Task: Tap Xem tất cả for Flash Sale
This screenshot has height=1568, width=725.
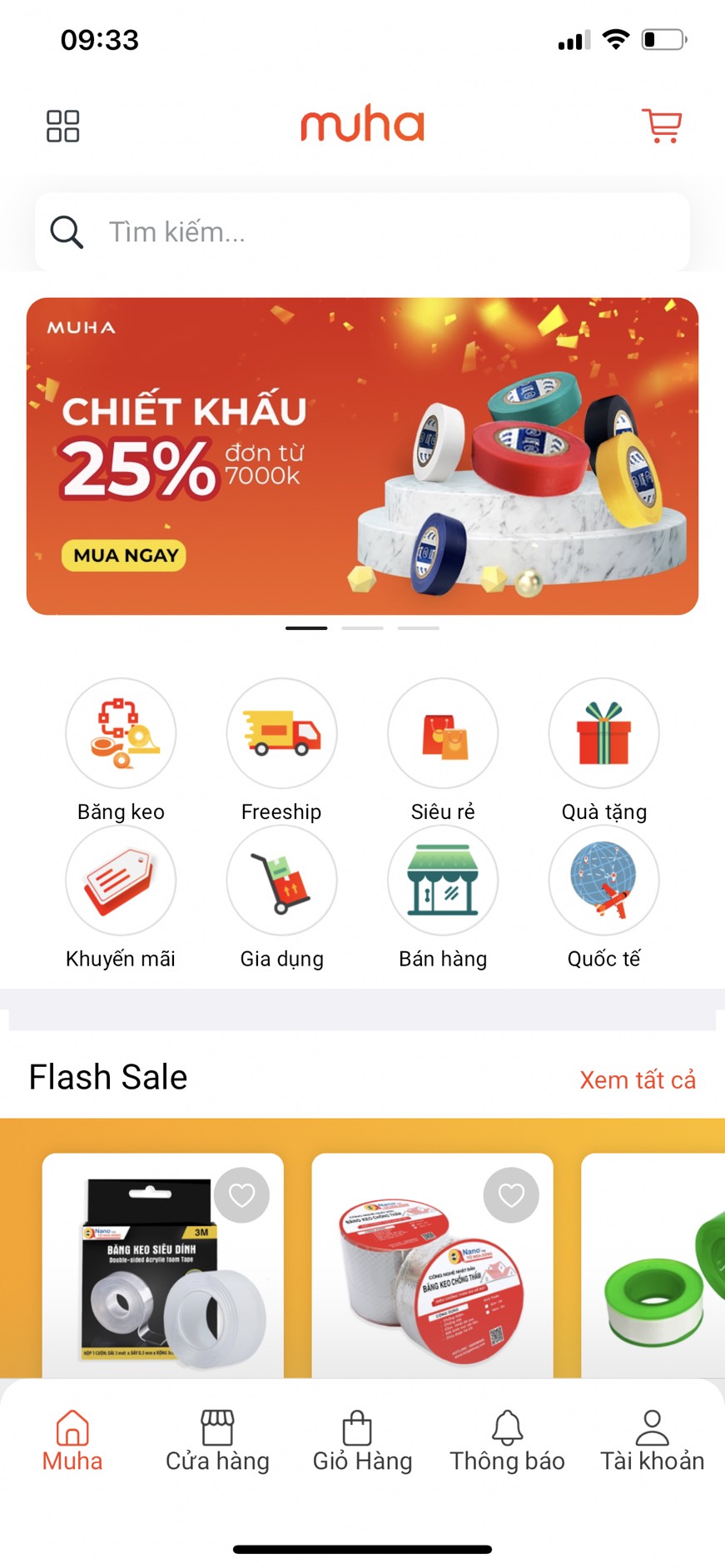Action: pos(638,1079)
